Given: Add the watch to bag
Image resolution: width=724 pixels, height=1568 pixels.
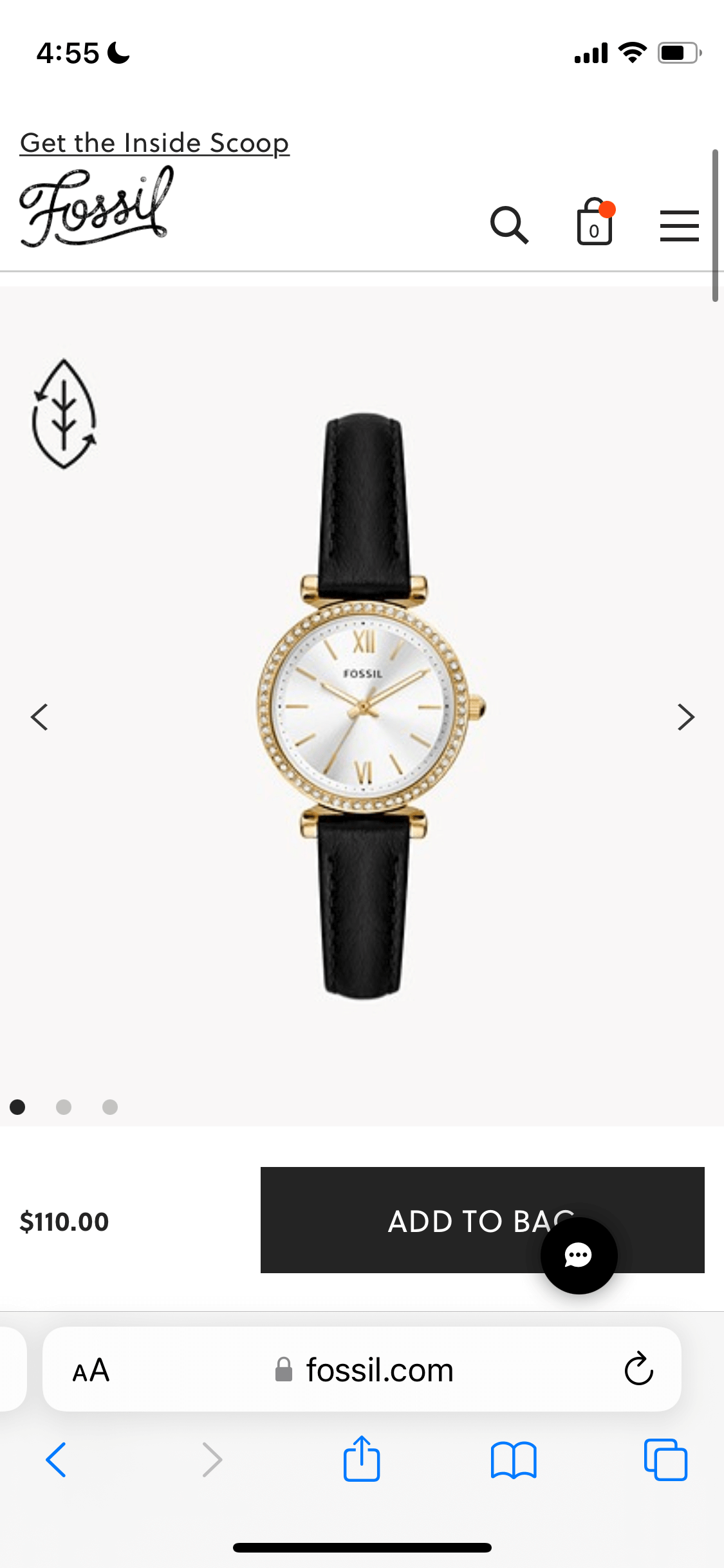Looking at the screenshot, I should (x=482, y=1220).
